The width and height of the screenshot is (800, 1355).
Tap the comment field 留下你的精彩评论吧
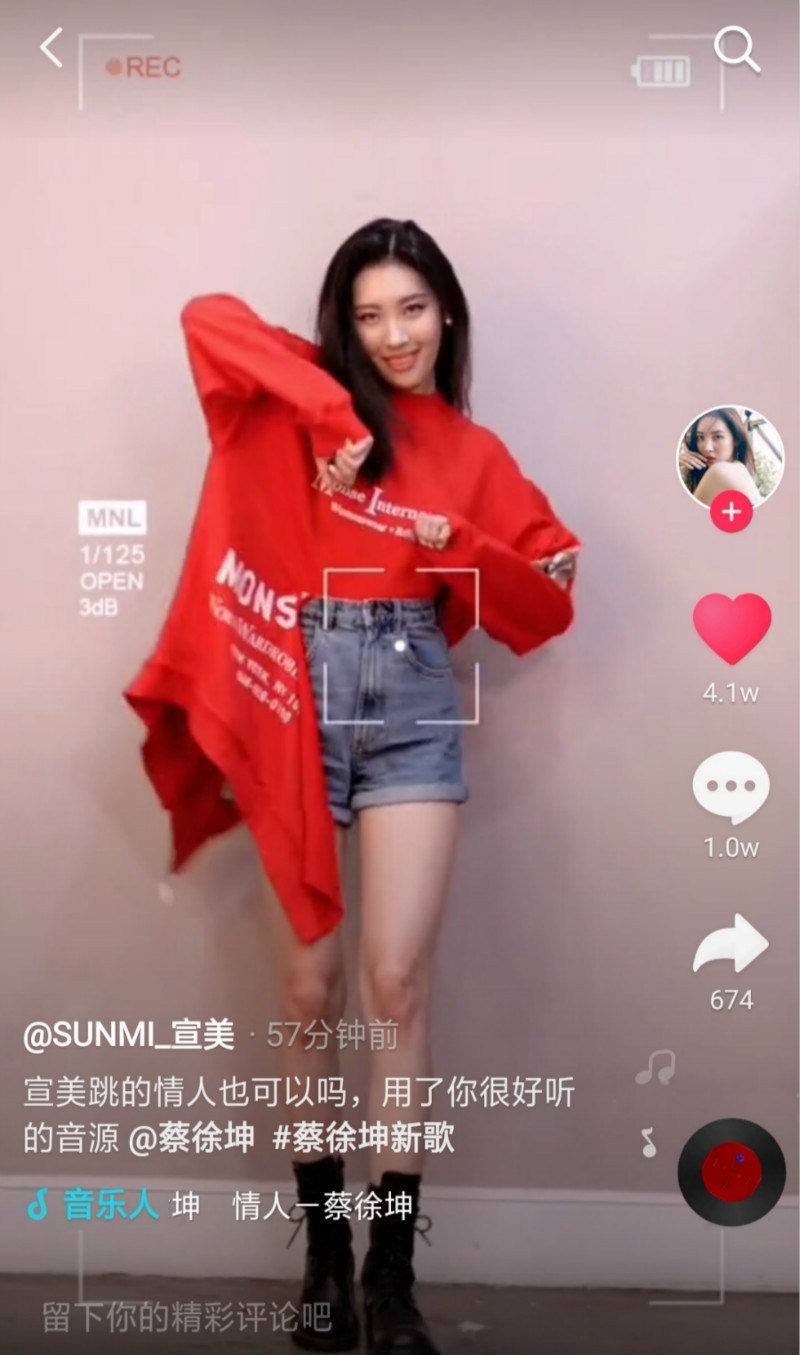pyautogui.click(x=187, y=1316)
